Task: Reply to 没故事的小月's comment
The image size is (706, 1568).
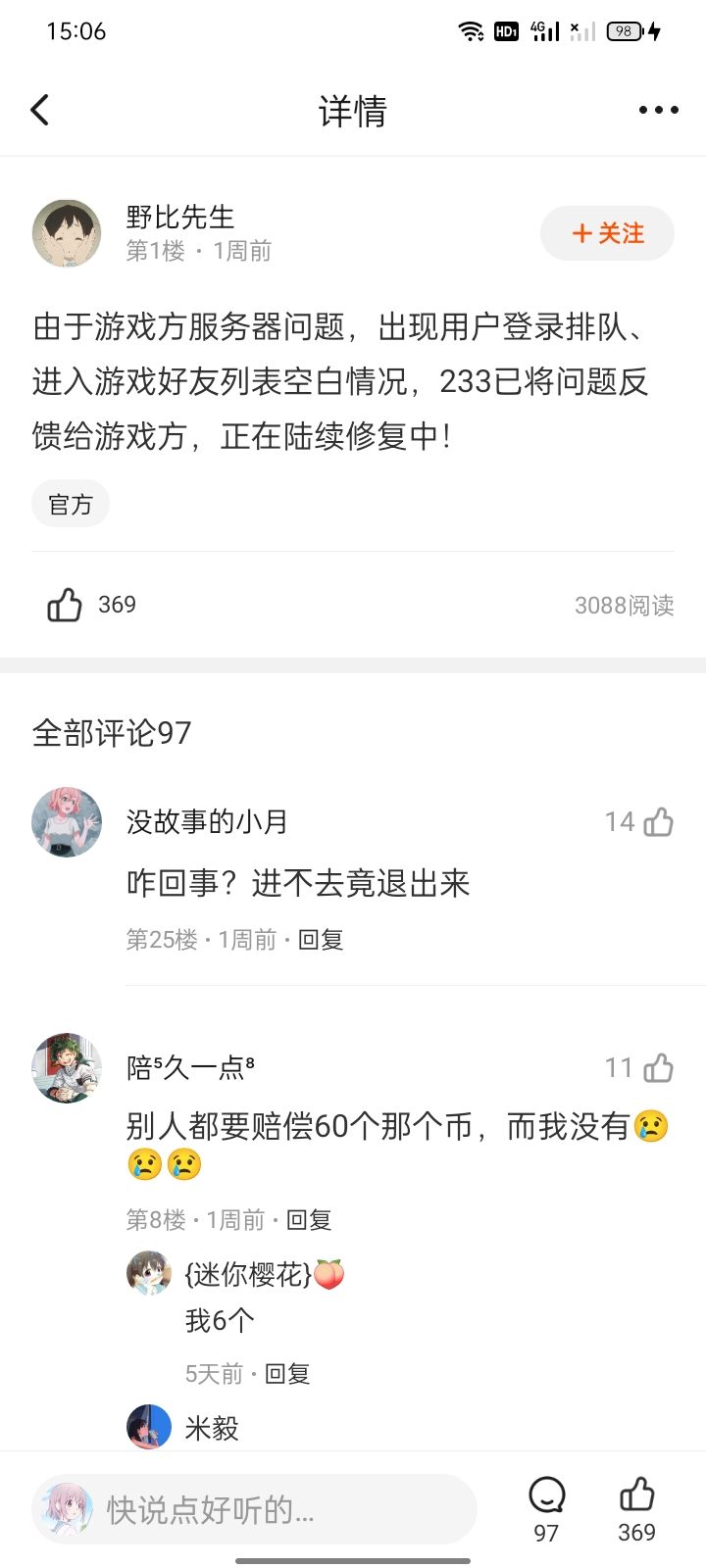Action: (321, 940)
